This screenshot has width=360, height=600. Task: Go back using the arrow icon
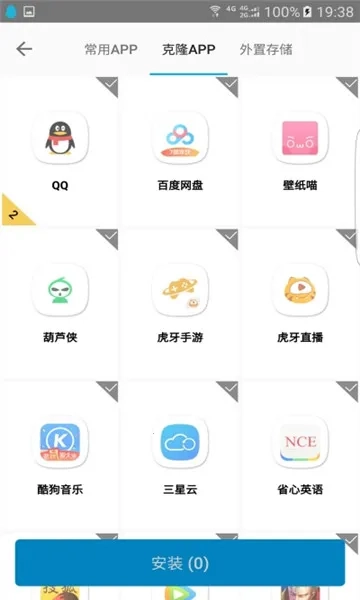pyautogui.click(x=24, y=49)
